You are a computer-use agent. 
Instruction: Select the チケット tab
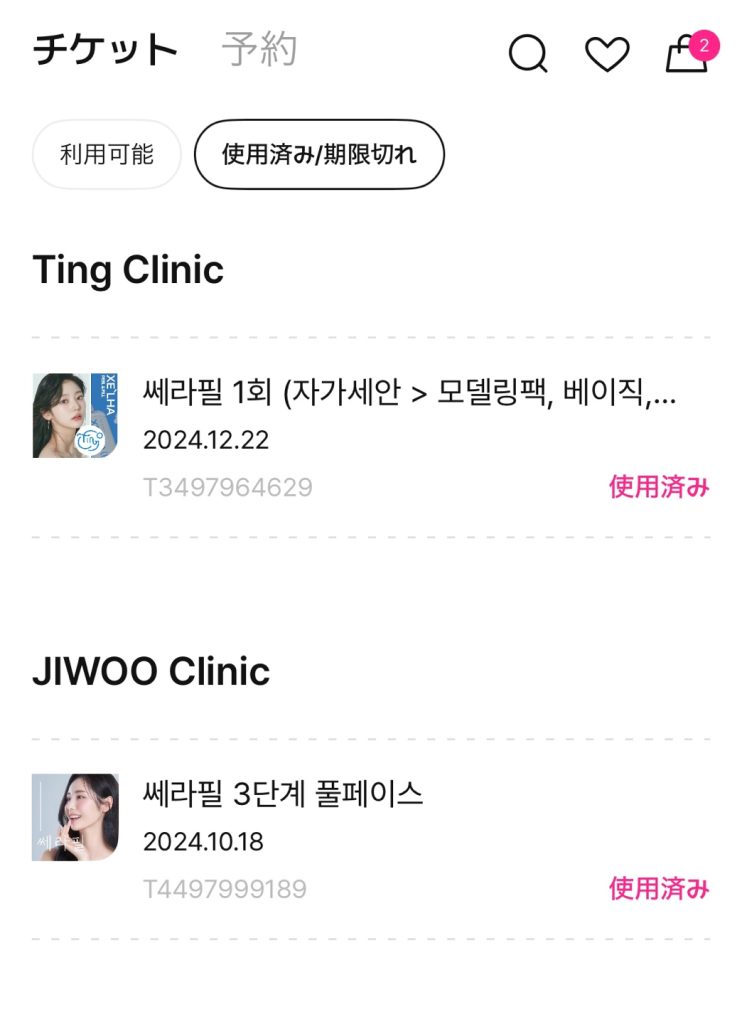coord(105,49)
